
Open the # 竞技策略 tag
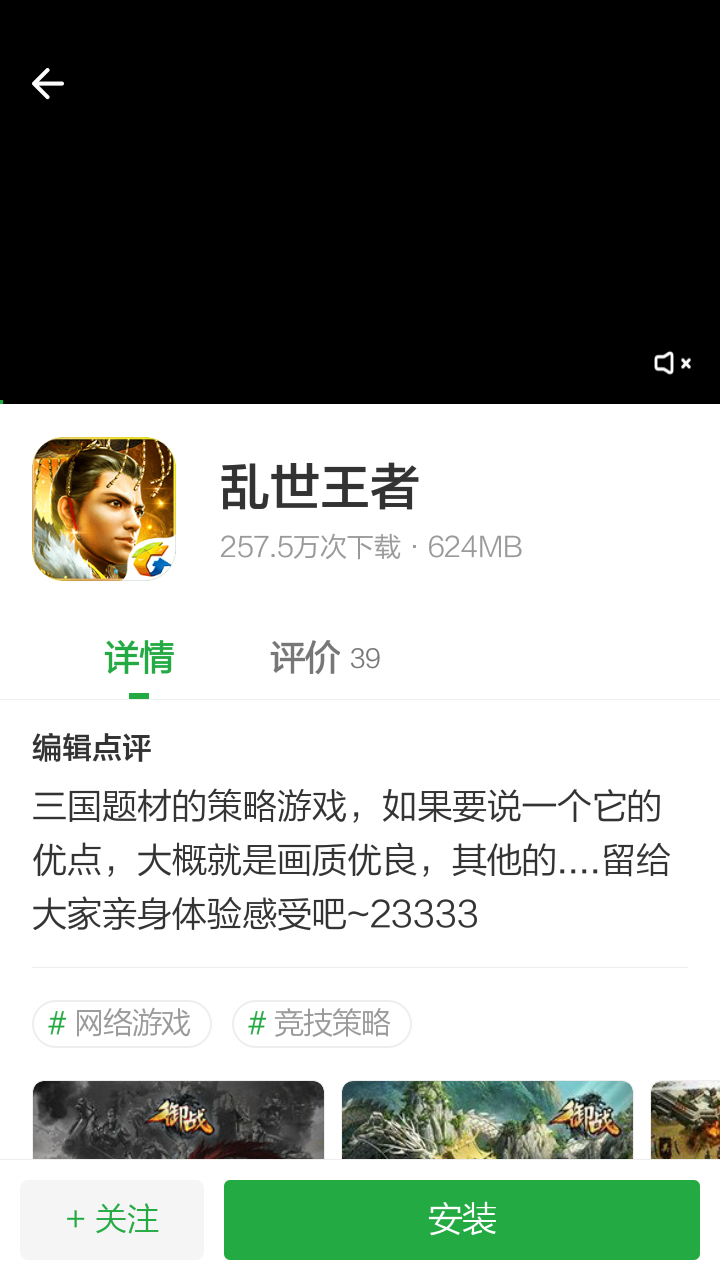321,1023
